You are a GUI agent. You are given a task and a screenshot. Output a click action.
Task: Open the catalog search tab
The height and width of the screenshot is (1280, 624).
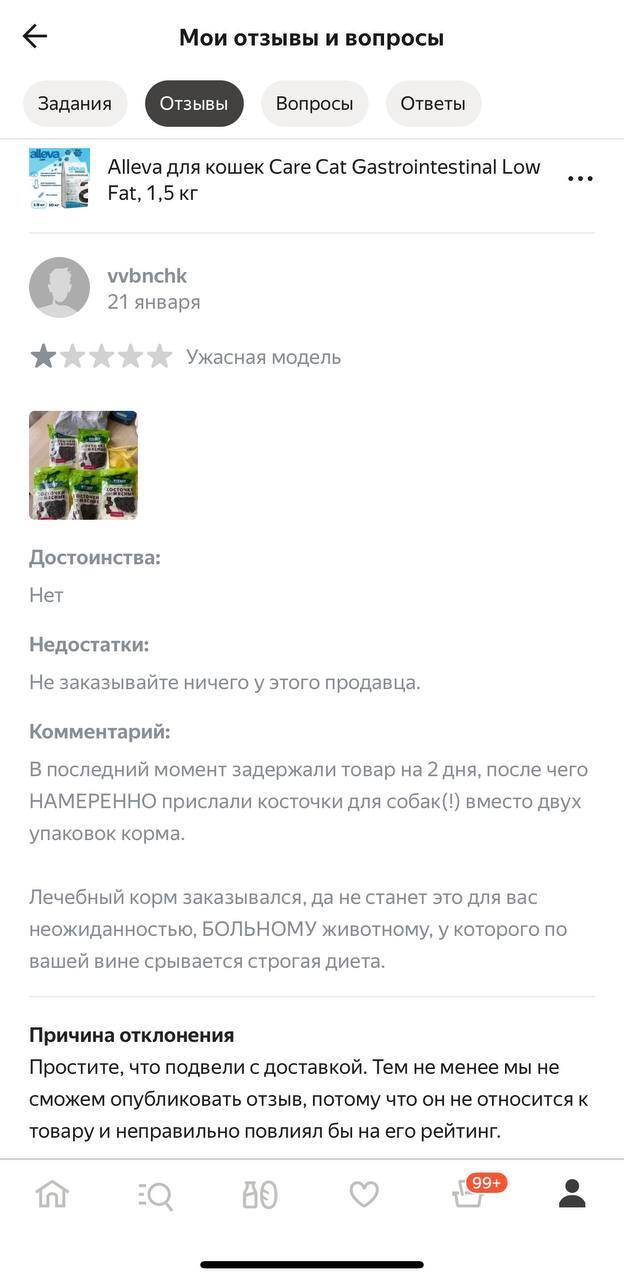(x=156, y=1194)
